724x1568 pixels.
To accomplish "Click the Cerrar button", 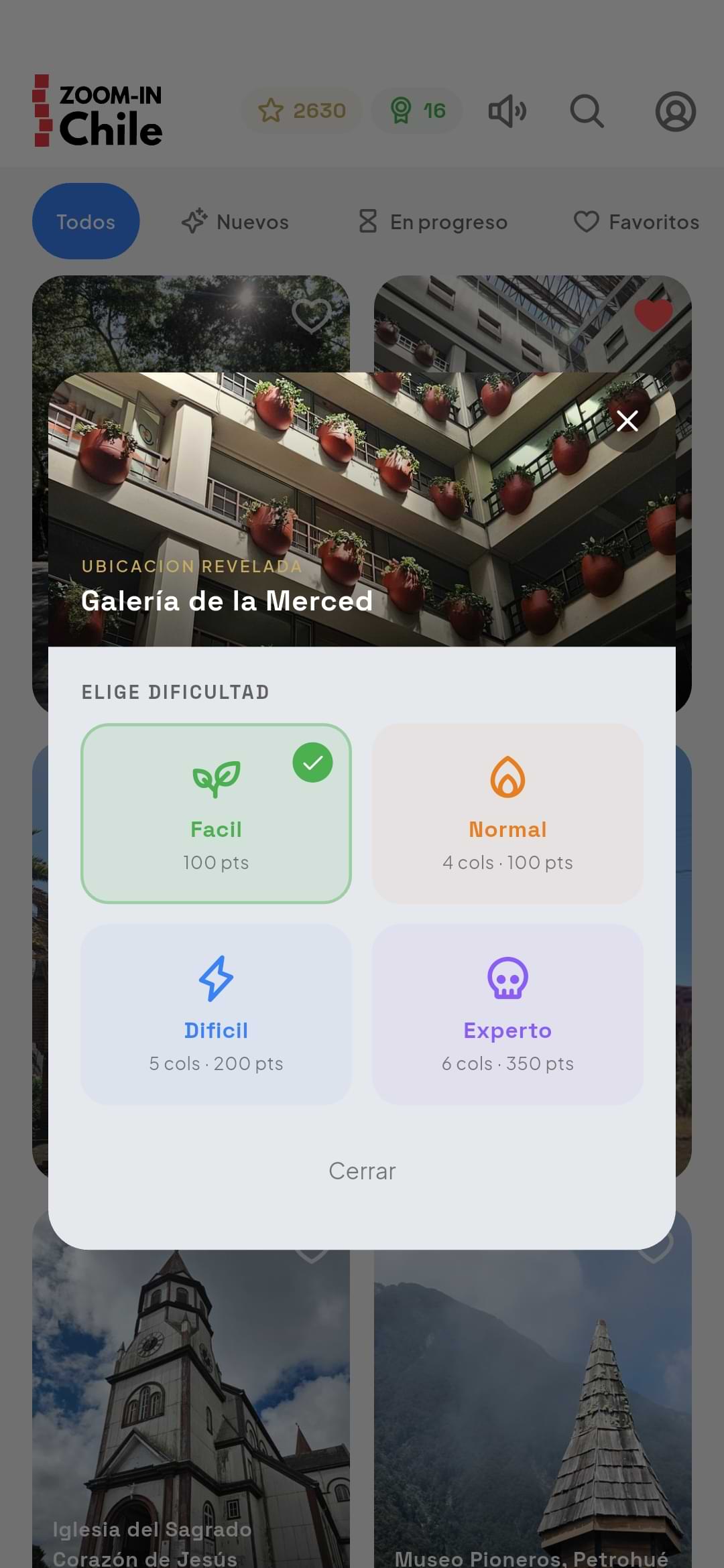I will [x=361, y=1171].
